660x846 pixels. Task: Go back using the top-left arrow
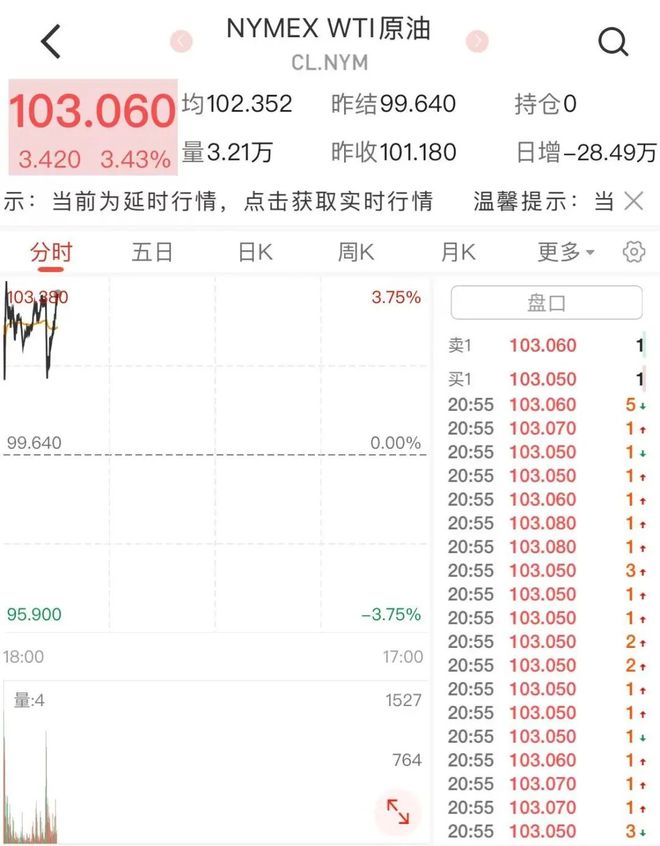(x=51, y=41)
